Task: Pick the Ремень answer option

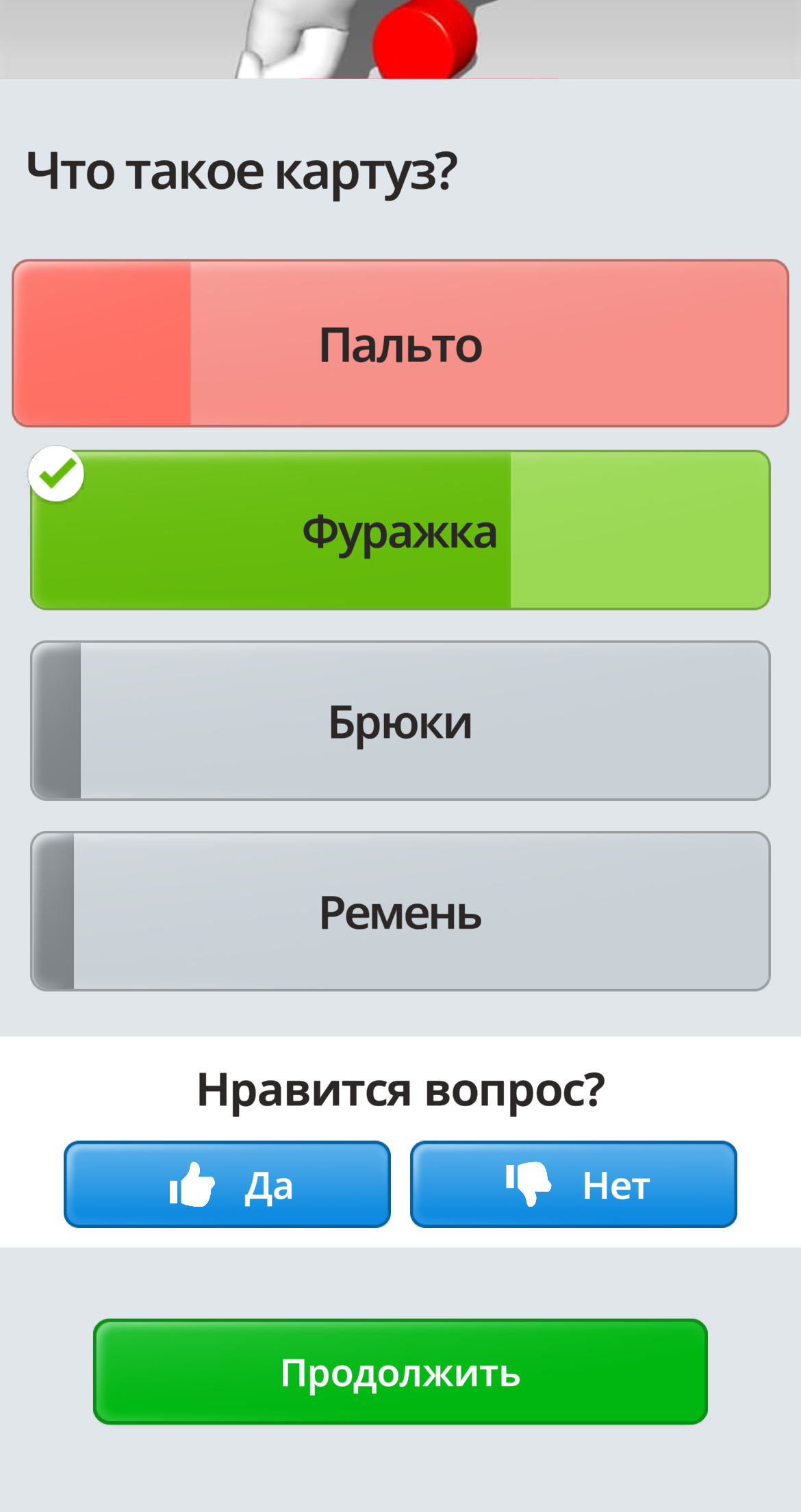Action: [x=400, y=911]
